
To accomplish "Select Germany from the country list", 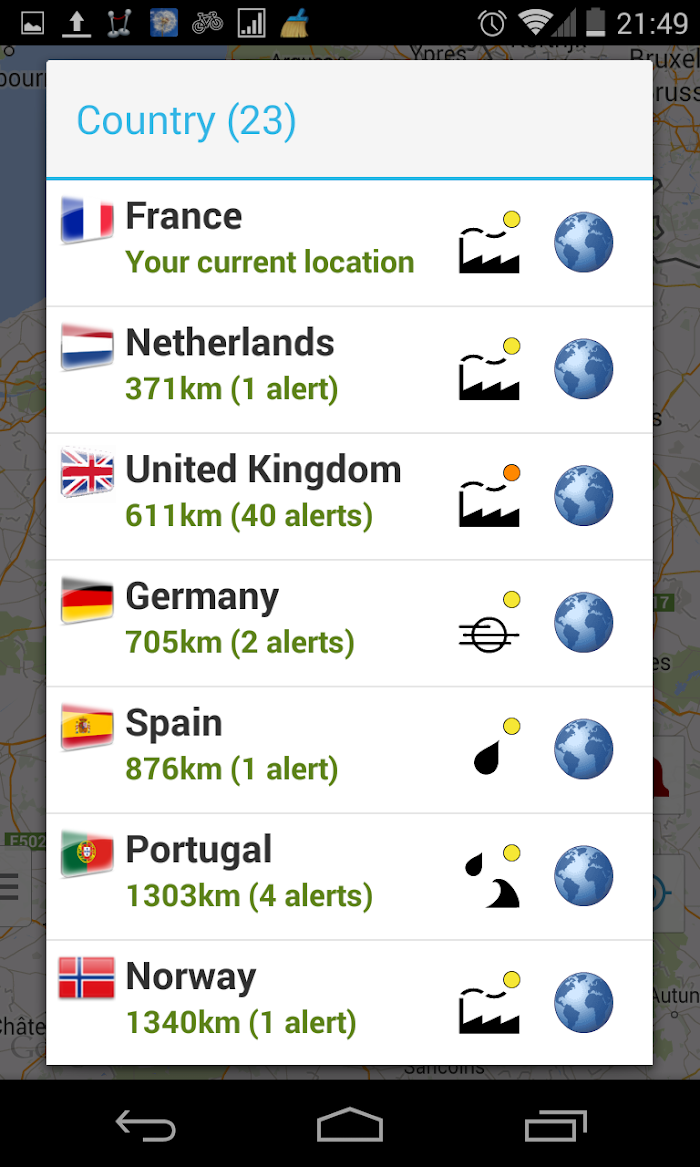I will pyautogui.click(x=350, y=623).
